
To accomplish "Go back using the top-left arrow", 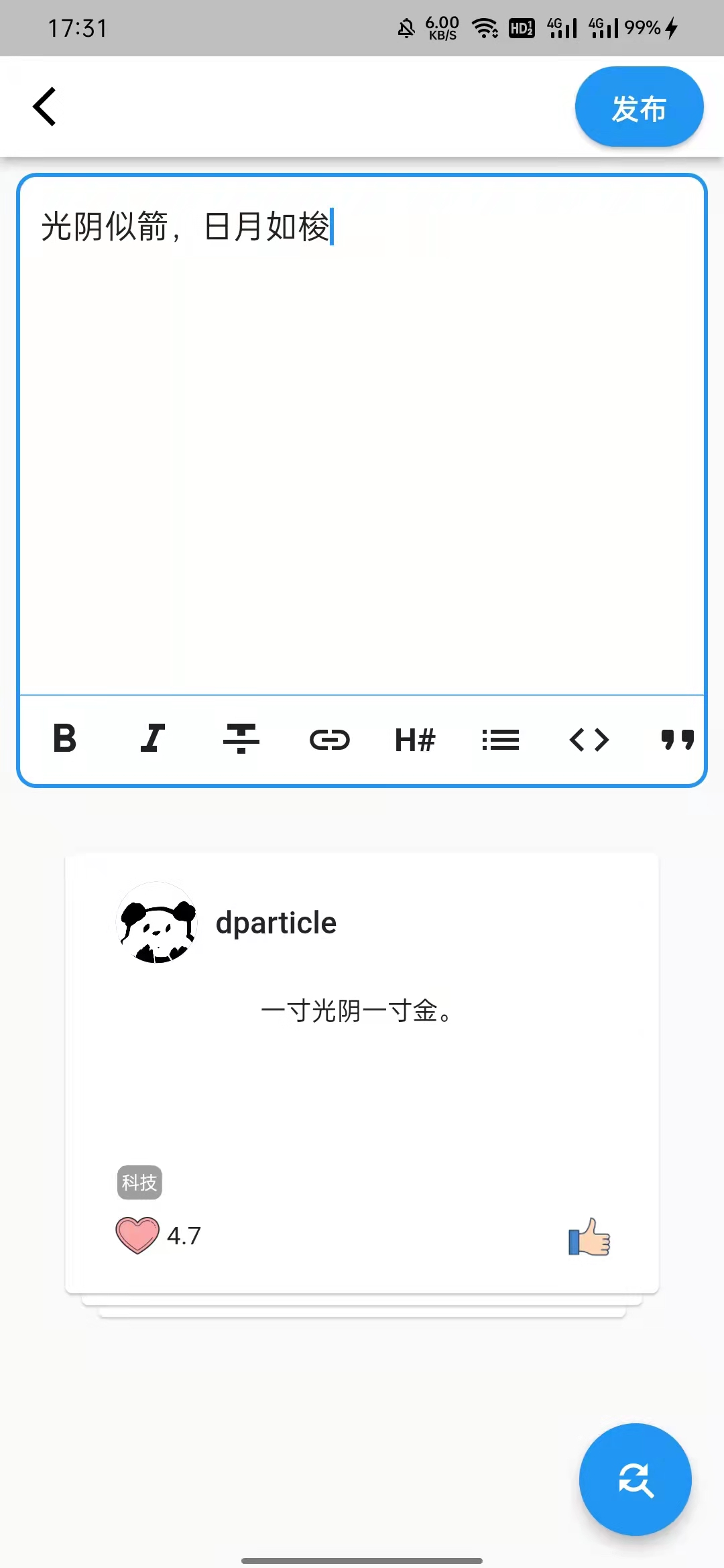I will pos(44,107).
